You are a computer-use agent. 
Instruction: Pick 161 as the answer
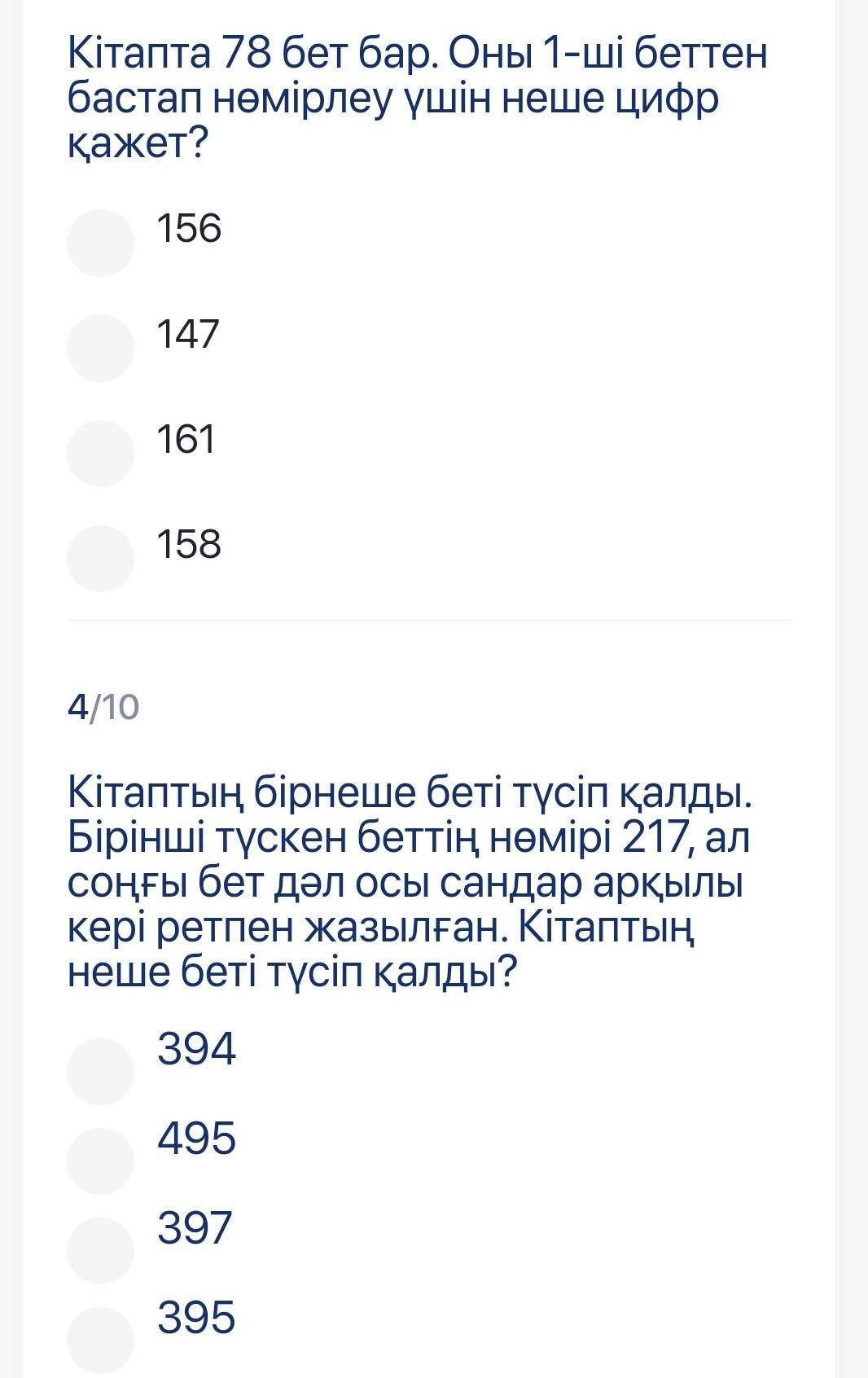click(100, 454)
